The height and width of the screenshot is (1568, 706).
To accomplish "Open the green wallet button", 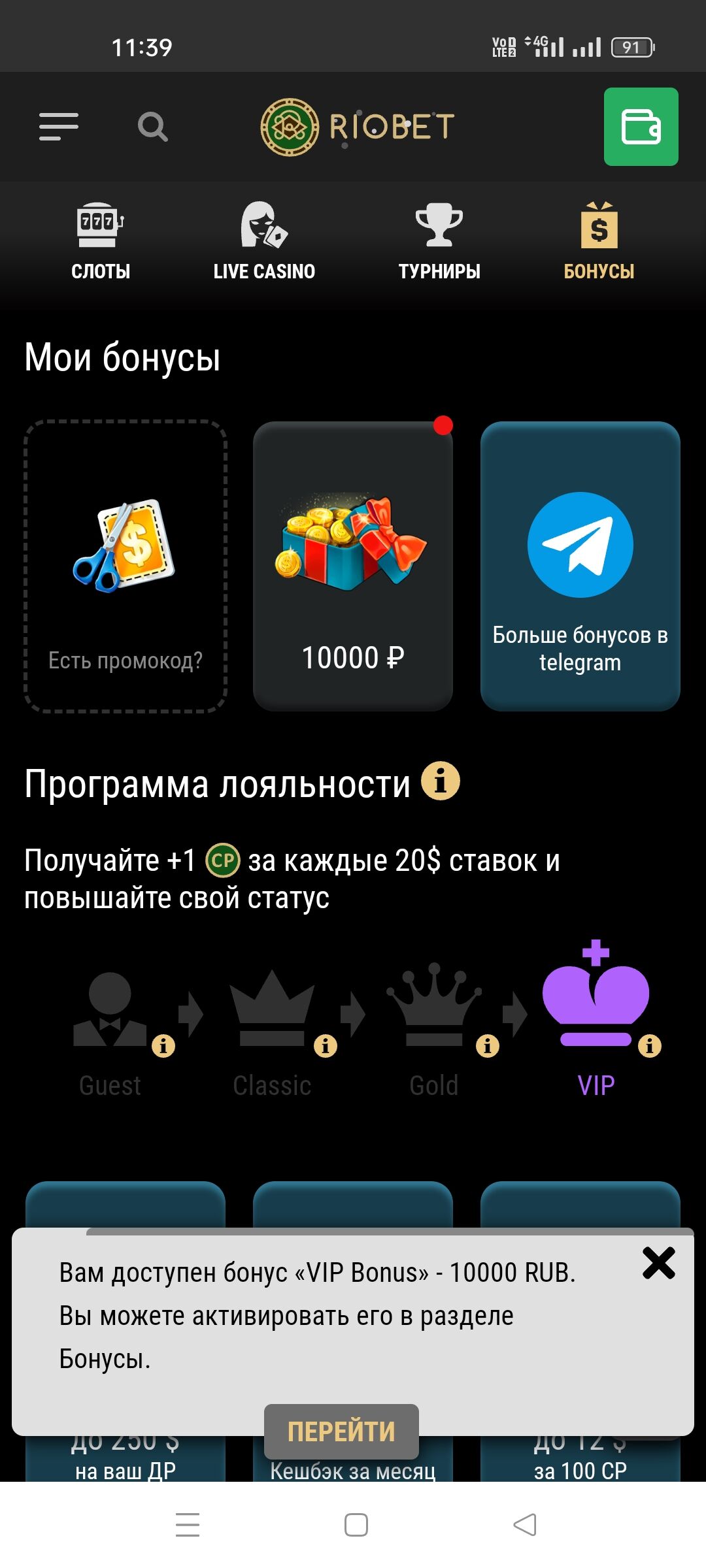I will coord(641,127).
